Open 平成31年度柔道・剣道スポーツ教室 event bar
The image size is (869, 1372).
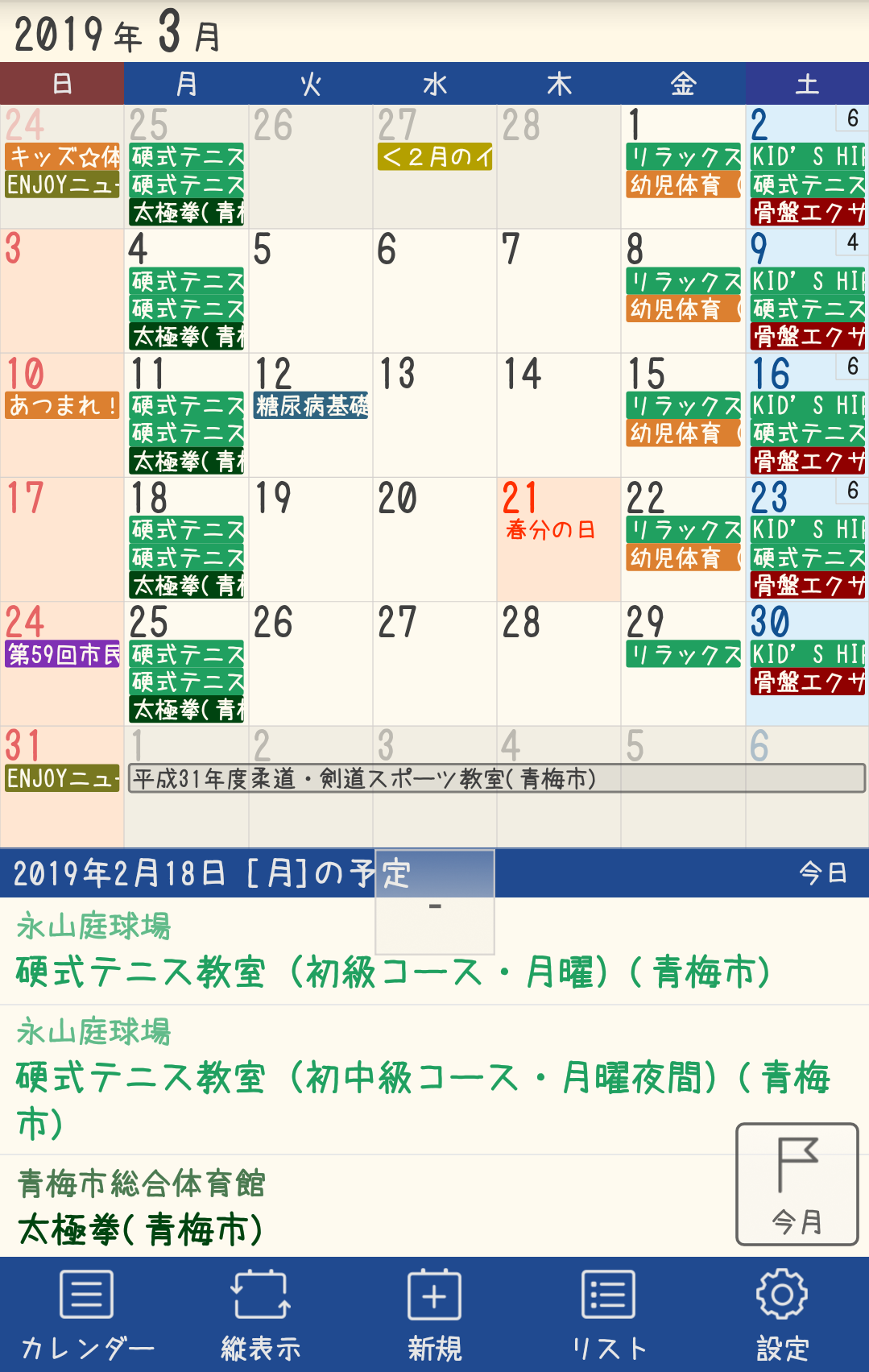click(x=496, y=779)
